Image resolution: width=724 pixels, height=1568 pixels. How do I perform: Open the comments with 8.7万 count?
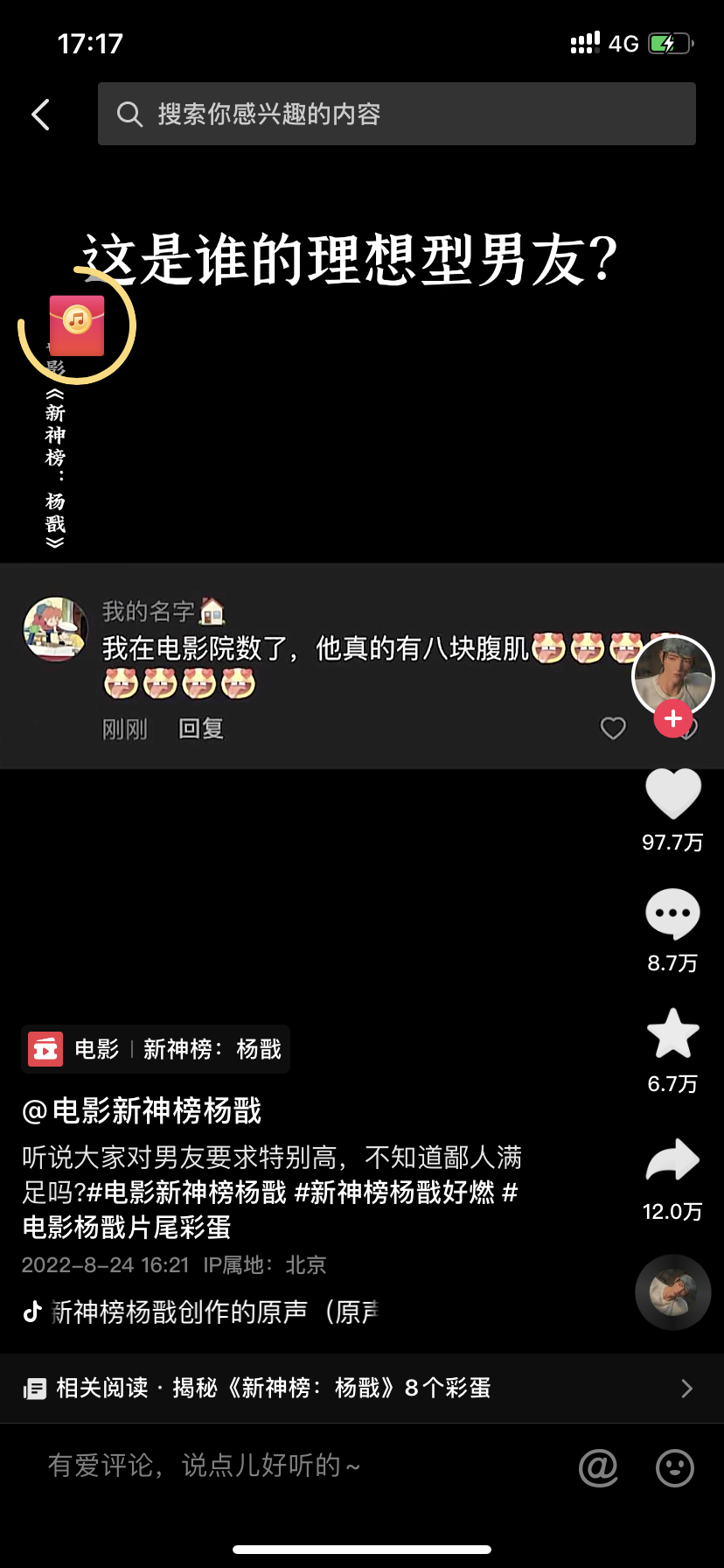point(672,914)
